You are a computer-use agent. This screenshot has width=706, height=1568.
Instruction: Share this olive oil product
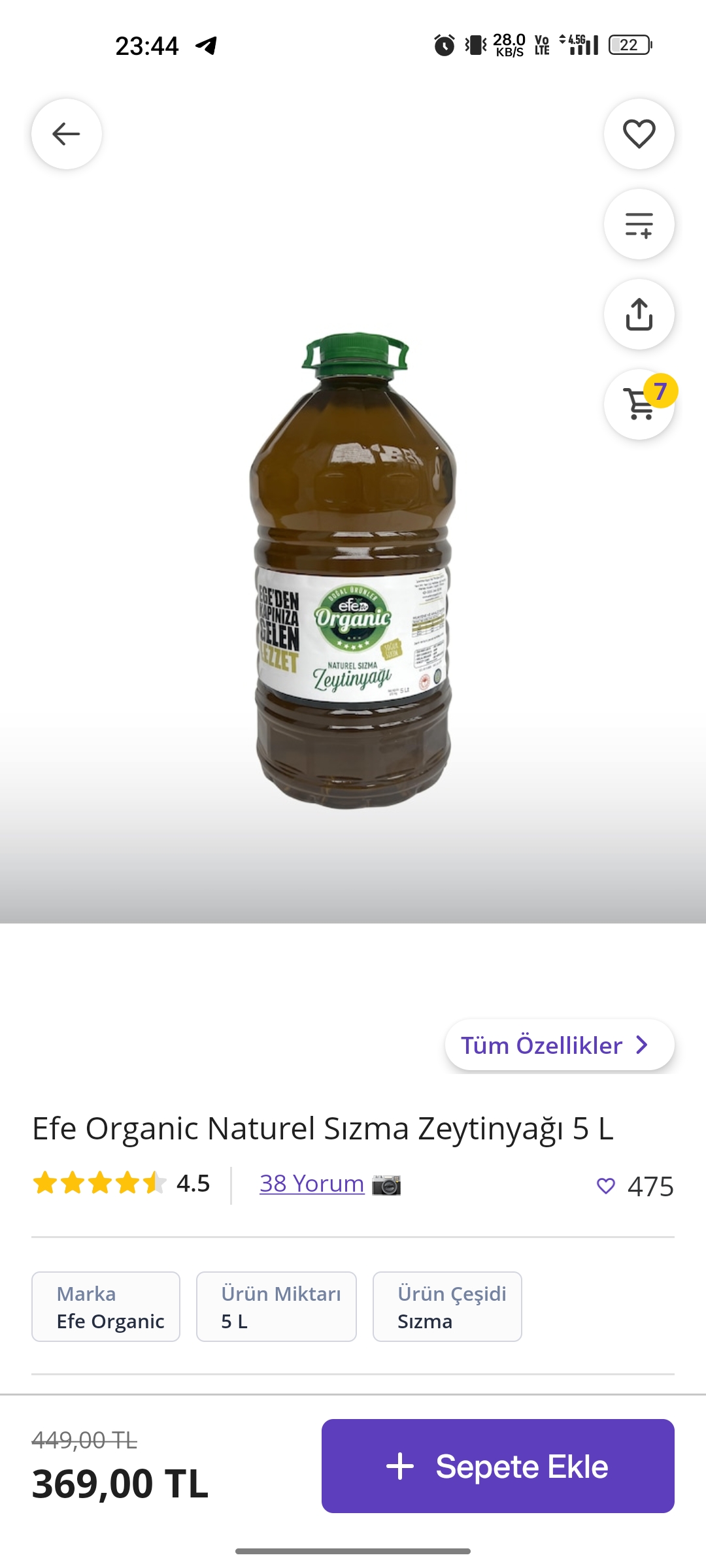tap(639, 314)
